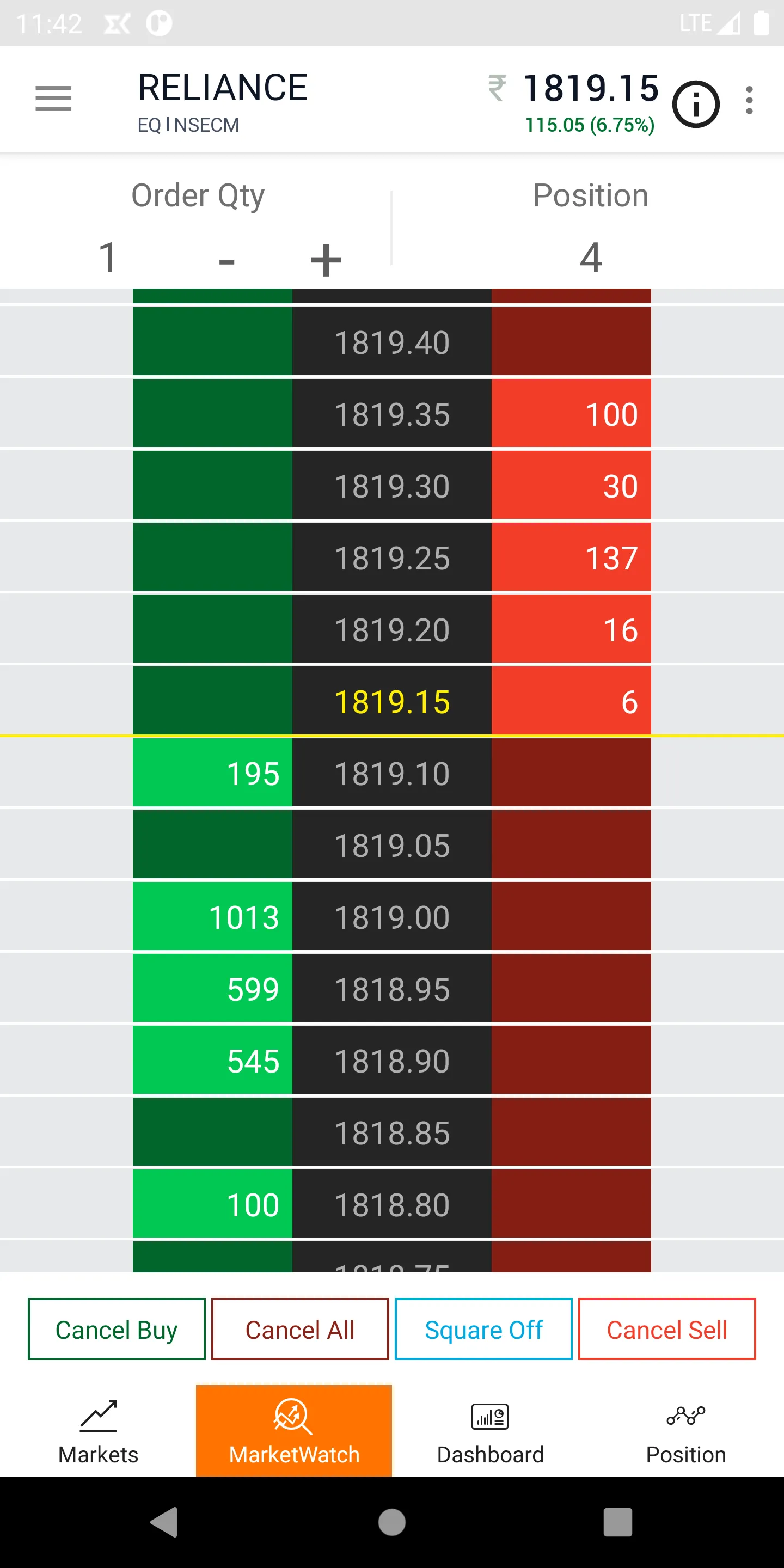Viewport: 784px width, 1568px height.
Task: Open the RELIANCE stock info icon
Action: coord(696,105)
